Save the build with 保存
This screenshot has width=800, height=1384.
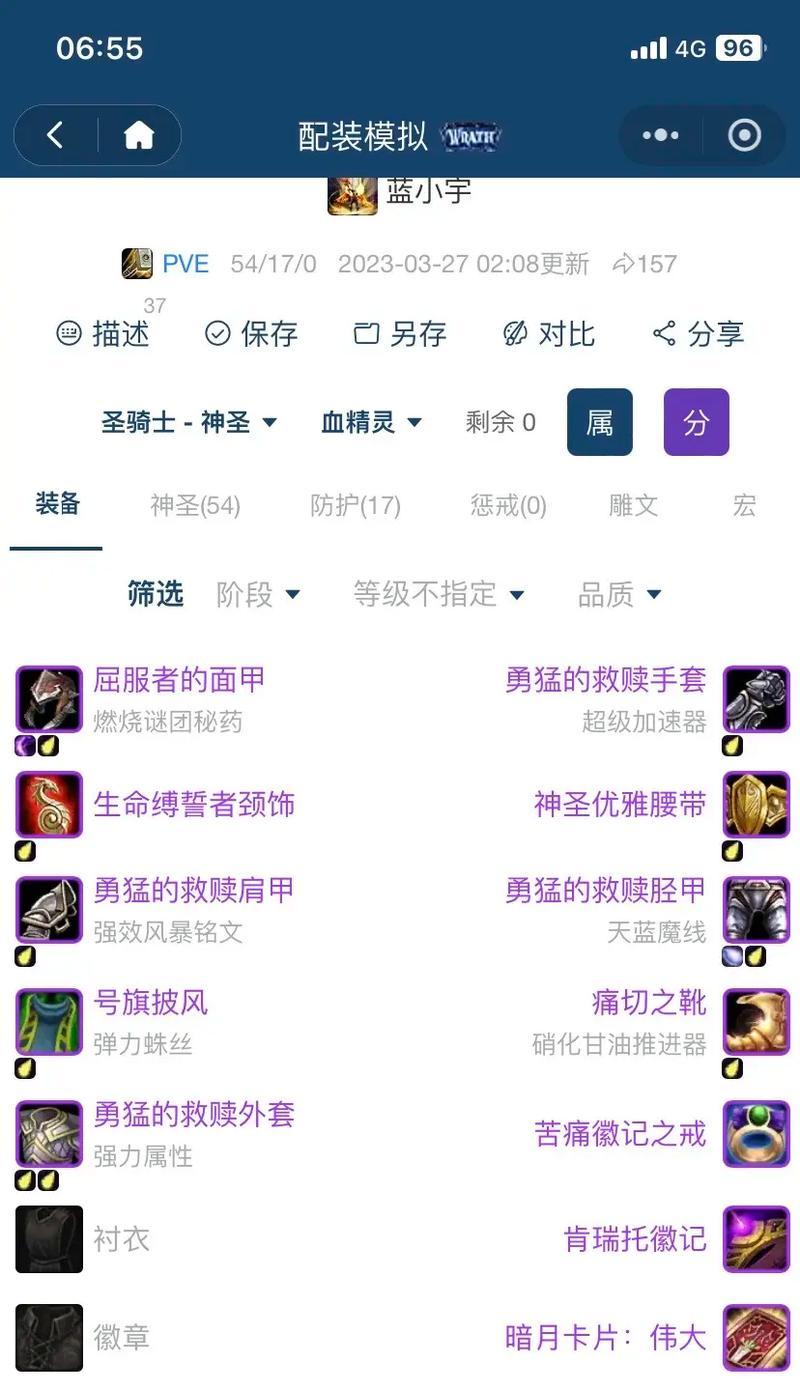pyautogui.click(x=251, y=333)
